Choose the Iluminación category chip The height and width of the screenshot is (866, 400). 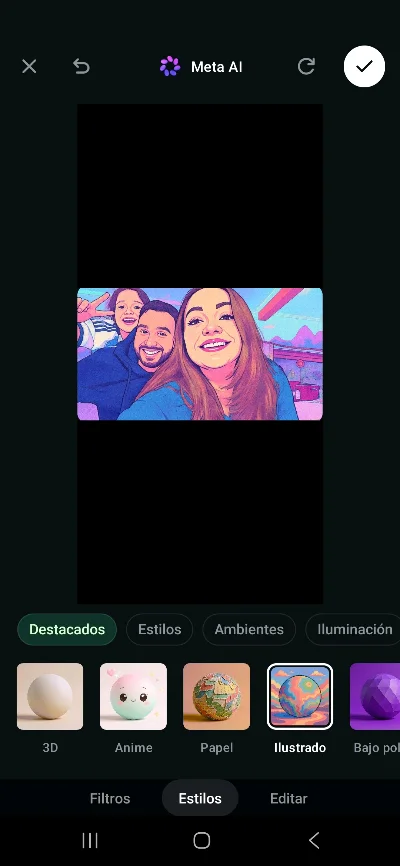pyautogui.click(x=354, y=629)
